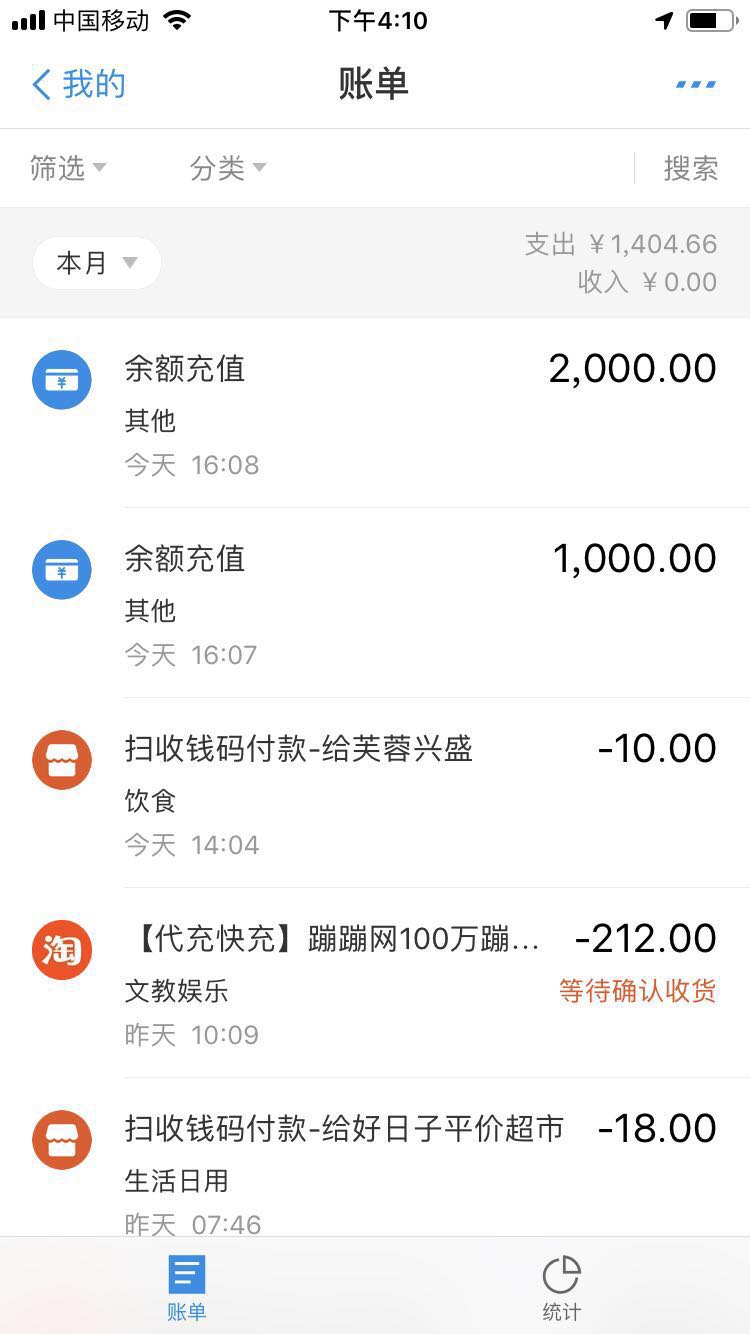View the 好日子平价超市 payment of -18.00
This screenshot has width=750, height=1334.
tap(375, 1157)
